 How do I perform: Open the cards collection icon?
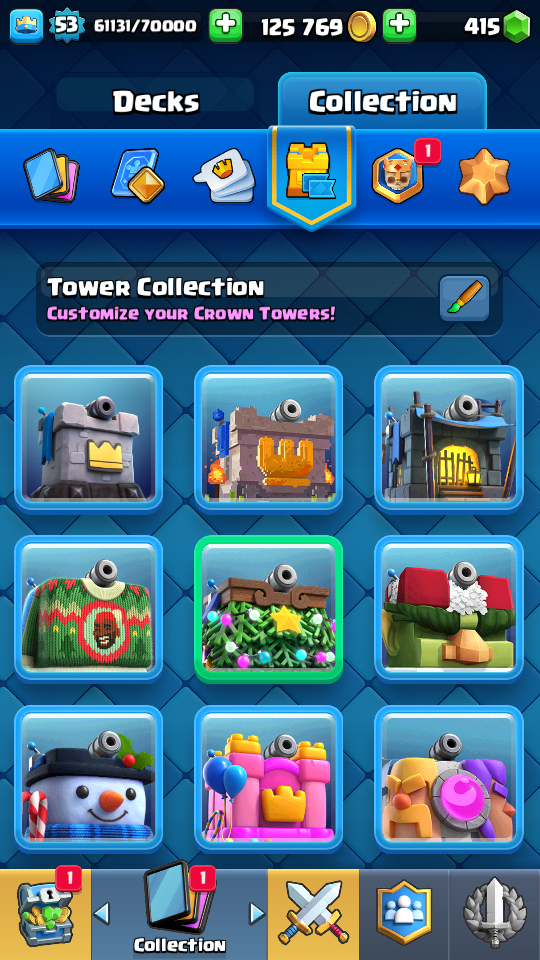click(51, 176)
